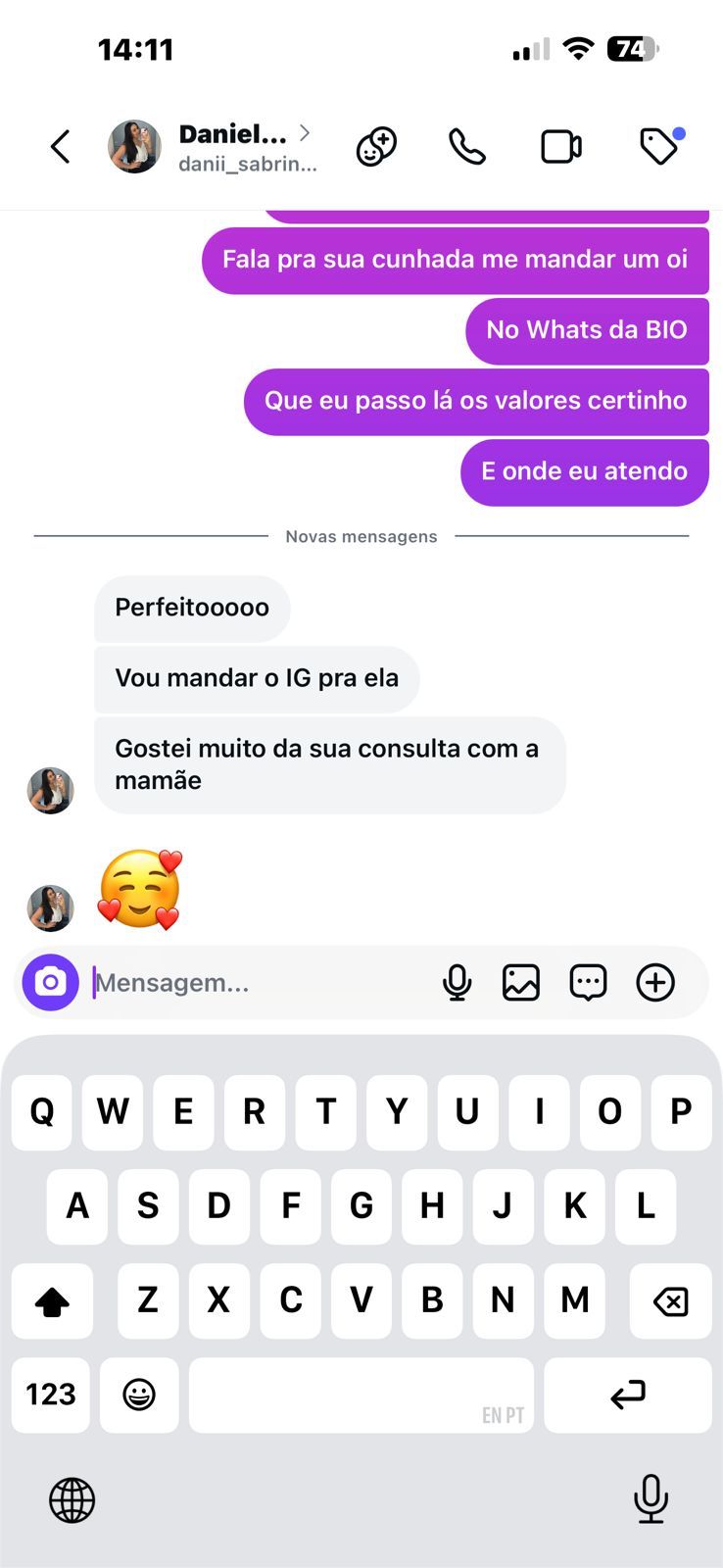Focus the Mensagem text field

[255, 982]
